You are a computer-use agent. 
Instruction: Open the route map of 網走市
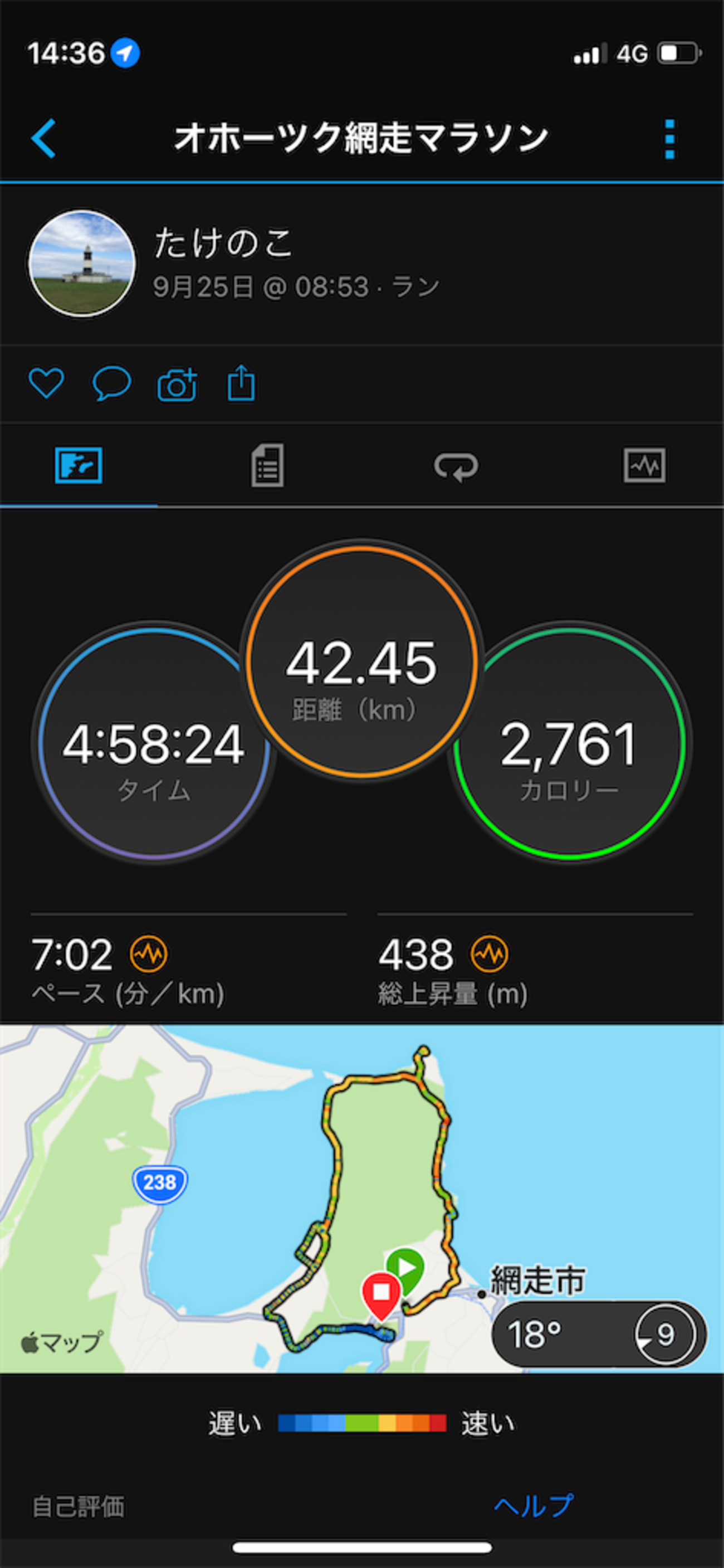click(x=362, y=1199)
